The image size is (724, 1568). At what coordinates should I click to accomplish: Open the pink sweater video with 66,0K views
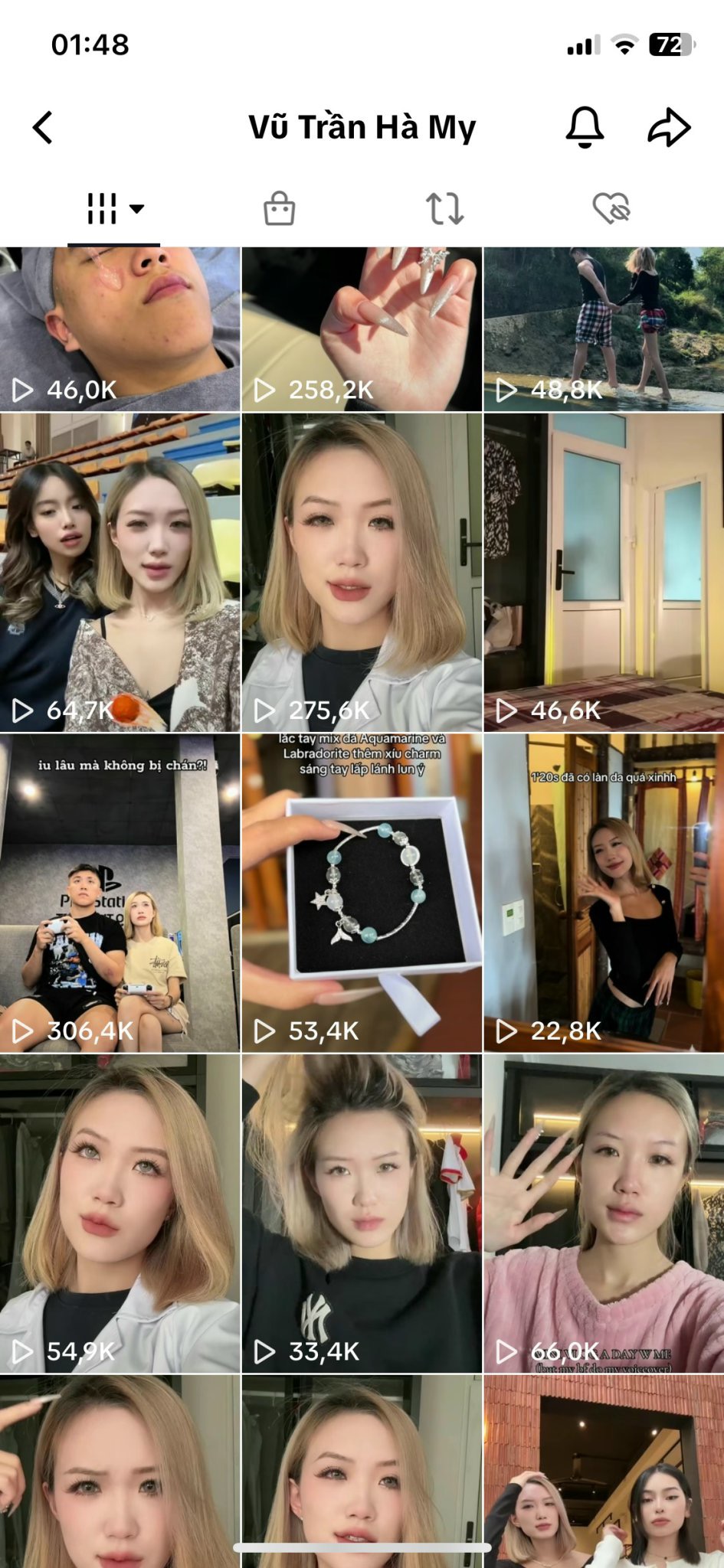(x=604, y=1214)
